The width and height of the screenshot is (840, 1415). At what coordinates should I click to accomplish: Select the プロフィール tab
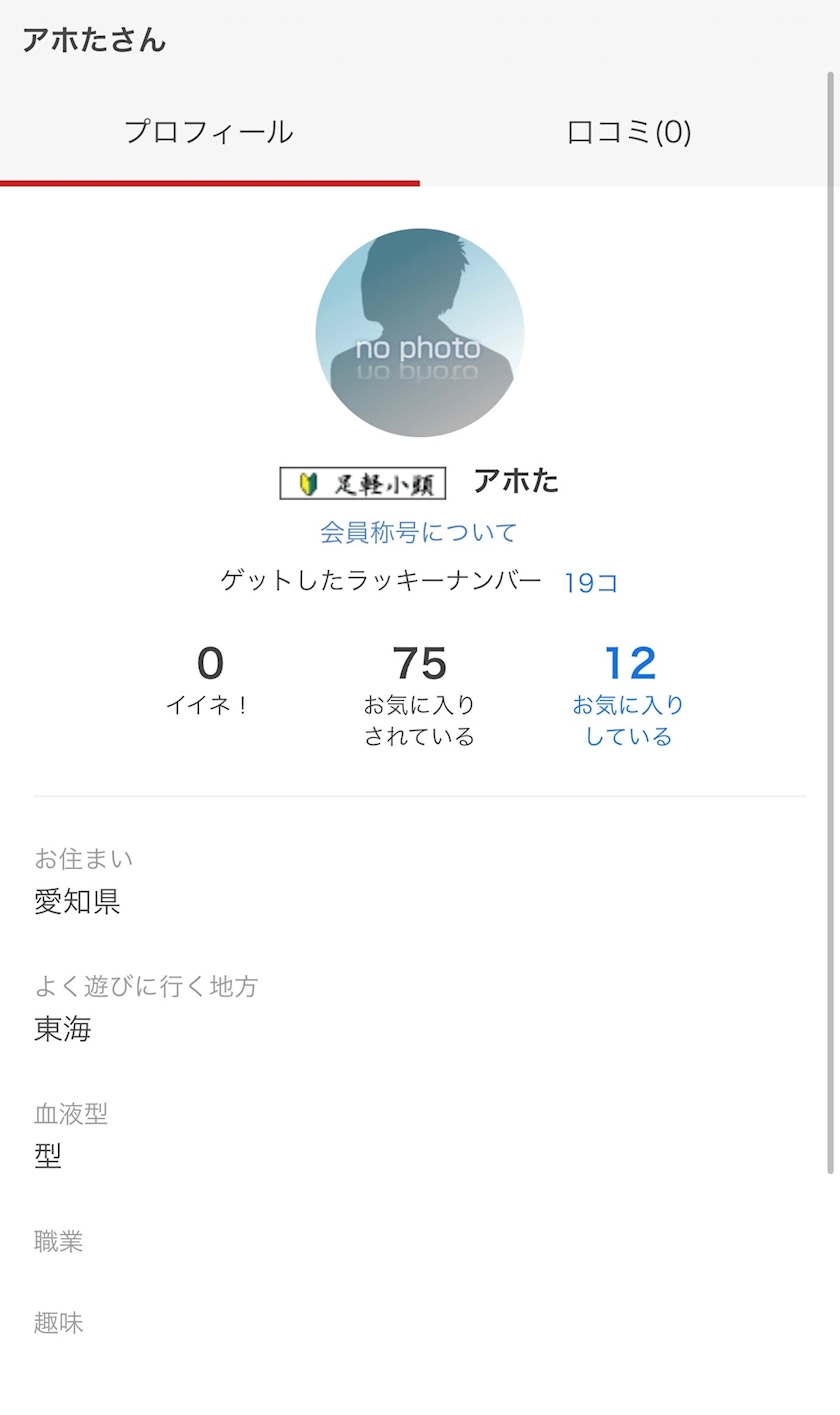[x=209, y=132]
